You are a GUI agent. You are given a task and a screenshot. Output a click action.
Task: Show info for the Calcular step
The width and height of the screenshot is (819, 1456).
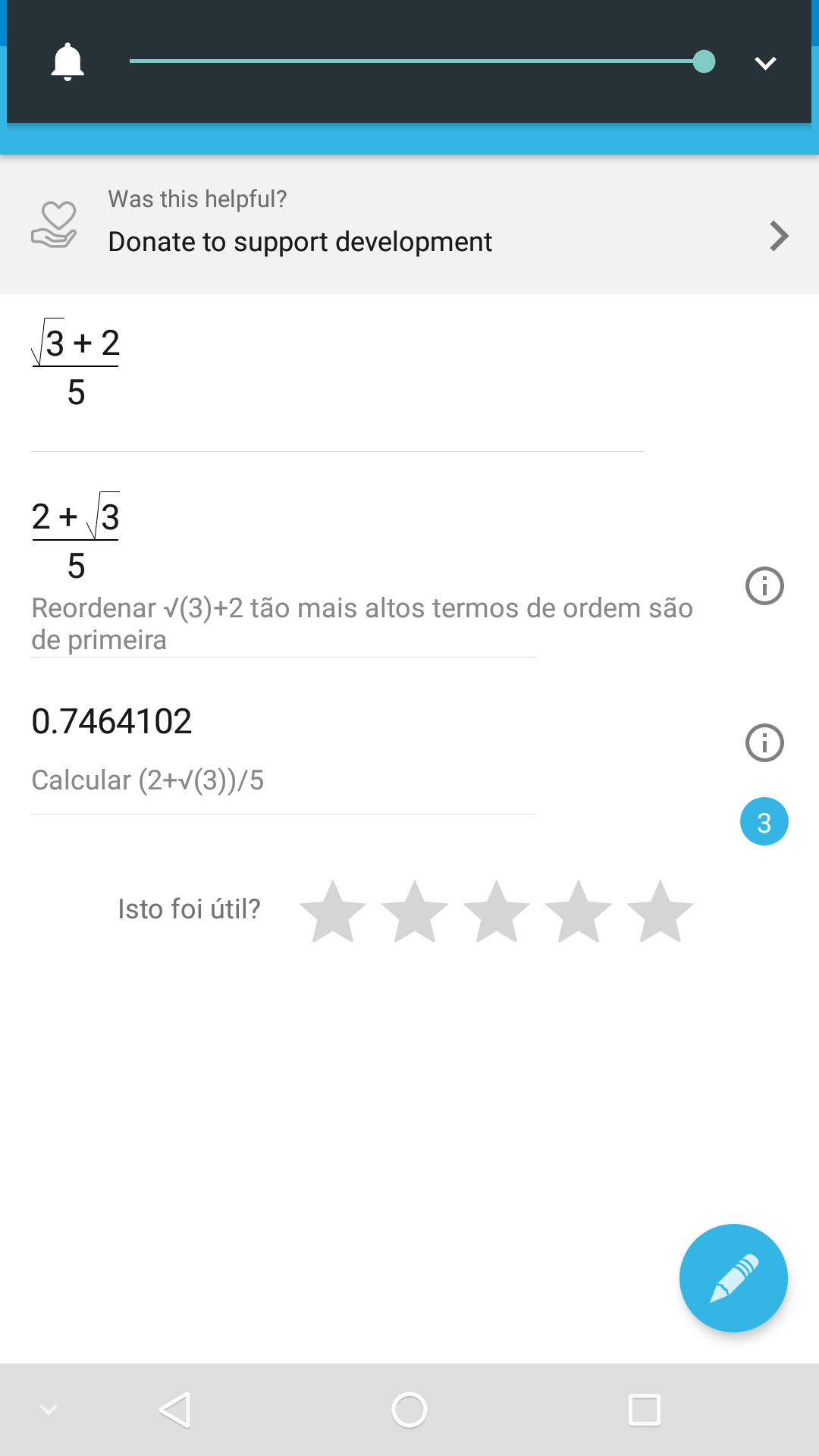(764, 743)
